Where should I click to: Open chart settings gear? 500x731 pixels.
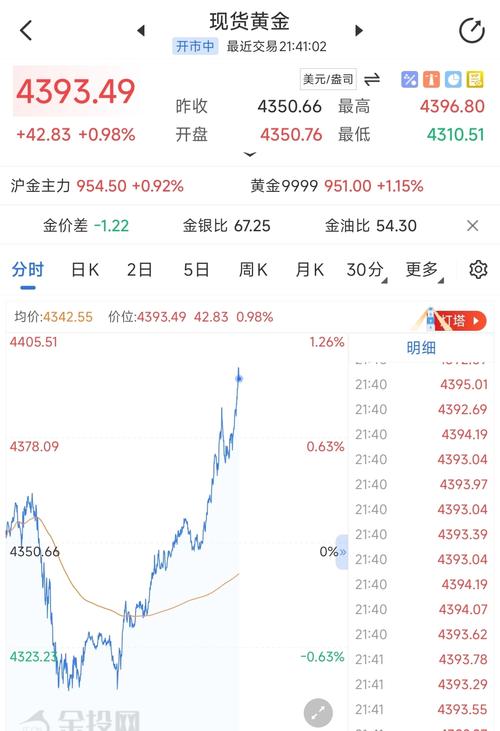478,269
